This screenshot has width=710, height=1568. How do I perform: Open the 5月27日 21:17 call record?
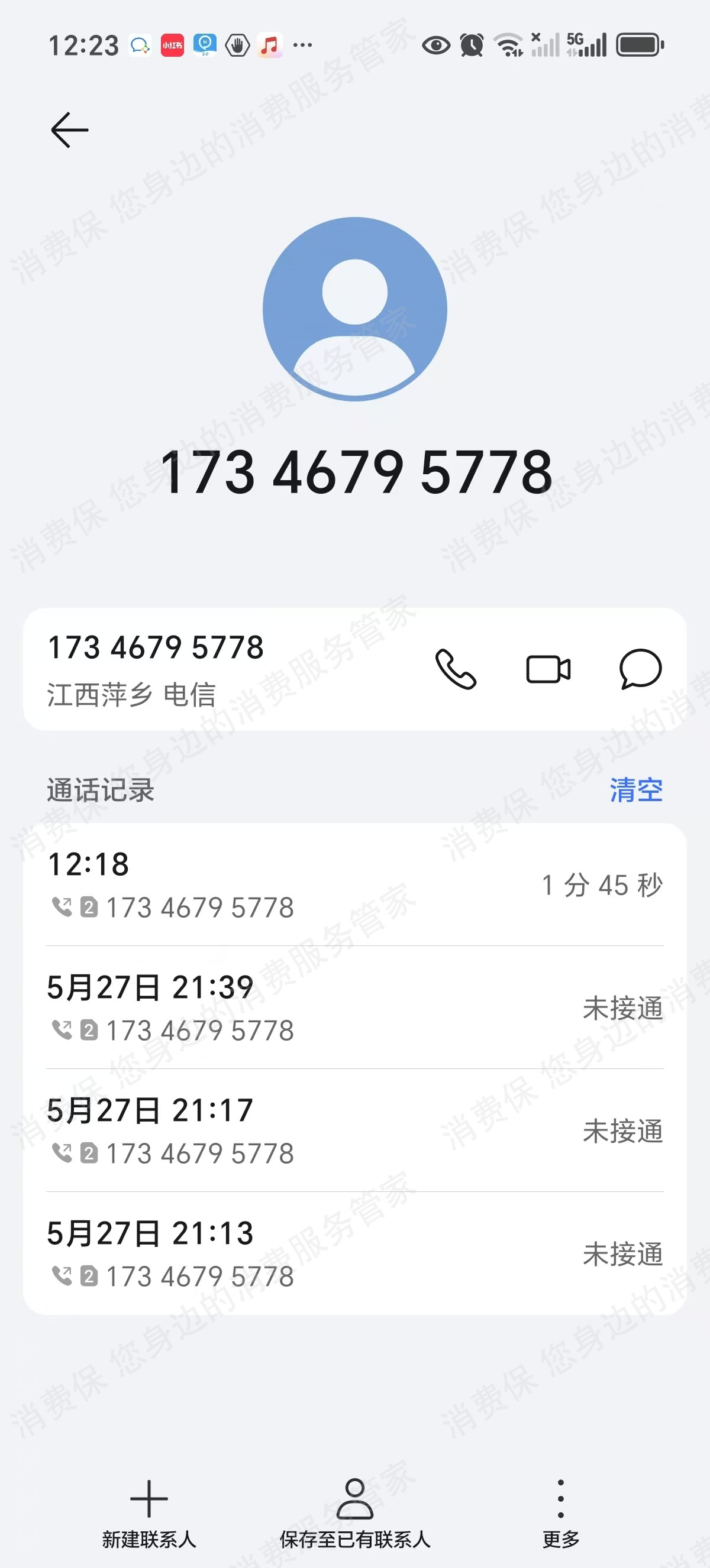tap(355, 1130)
